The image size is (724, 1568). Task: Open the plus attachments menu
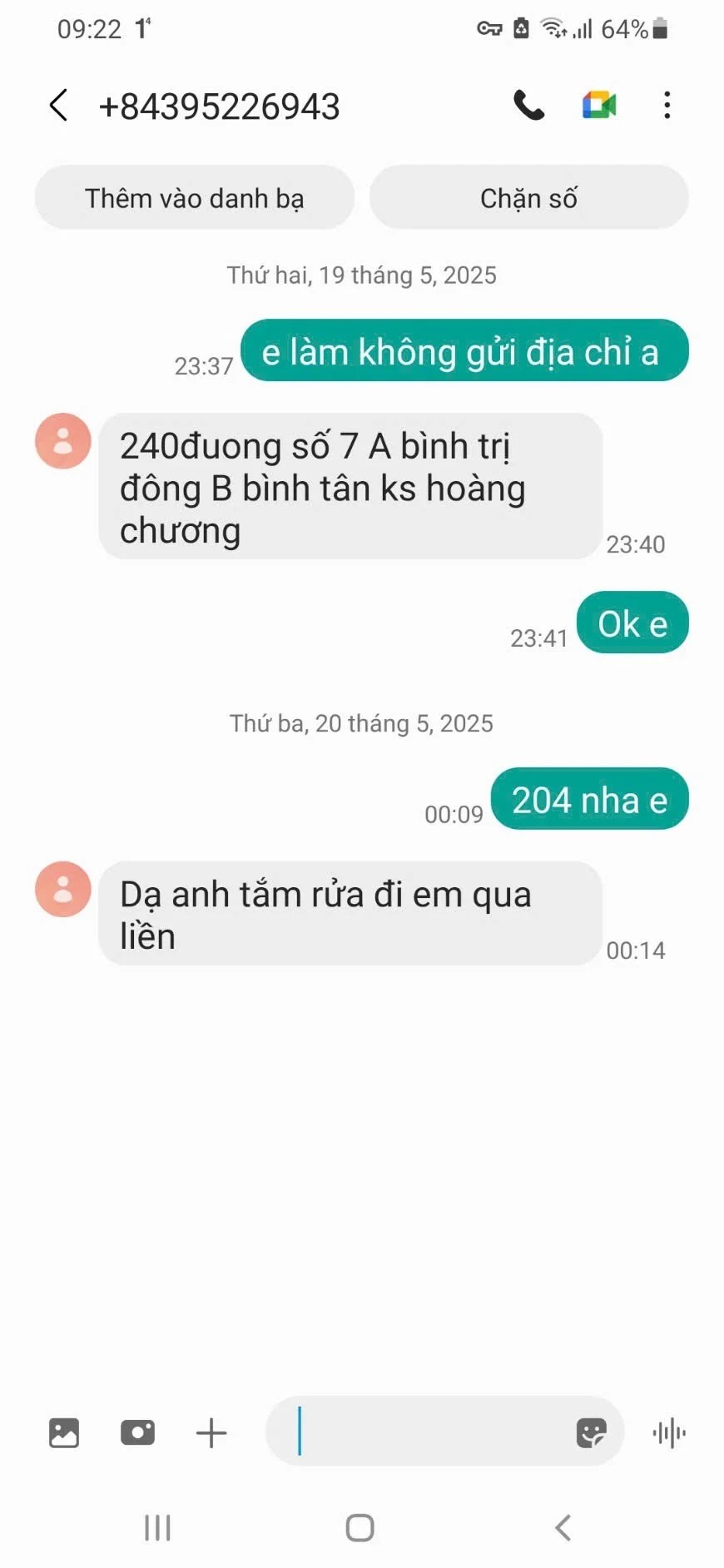(211, 1432)
